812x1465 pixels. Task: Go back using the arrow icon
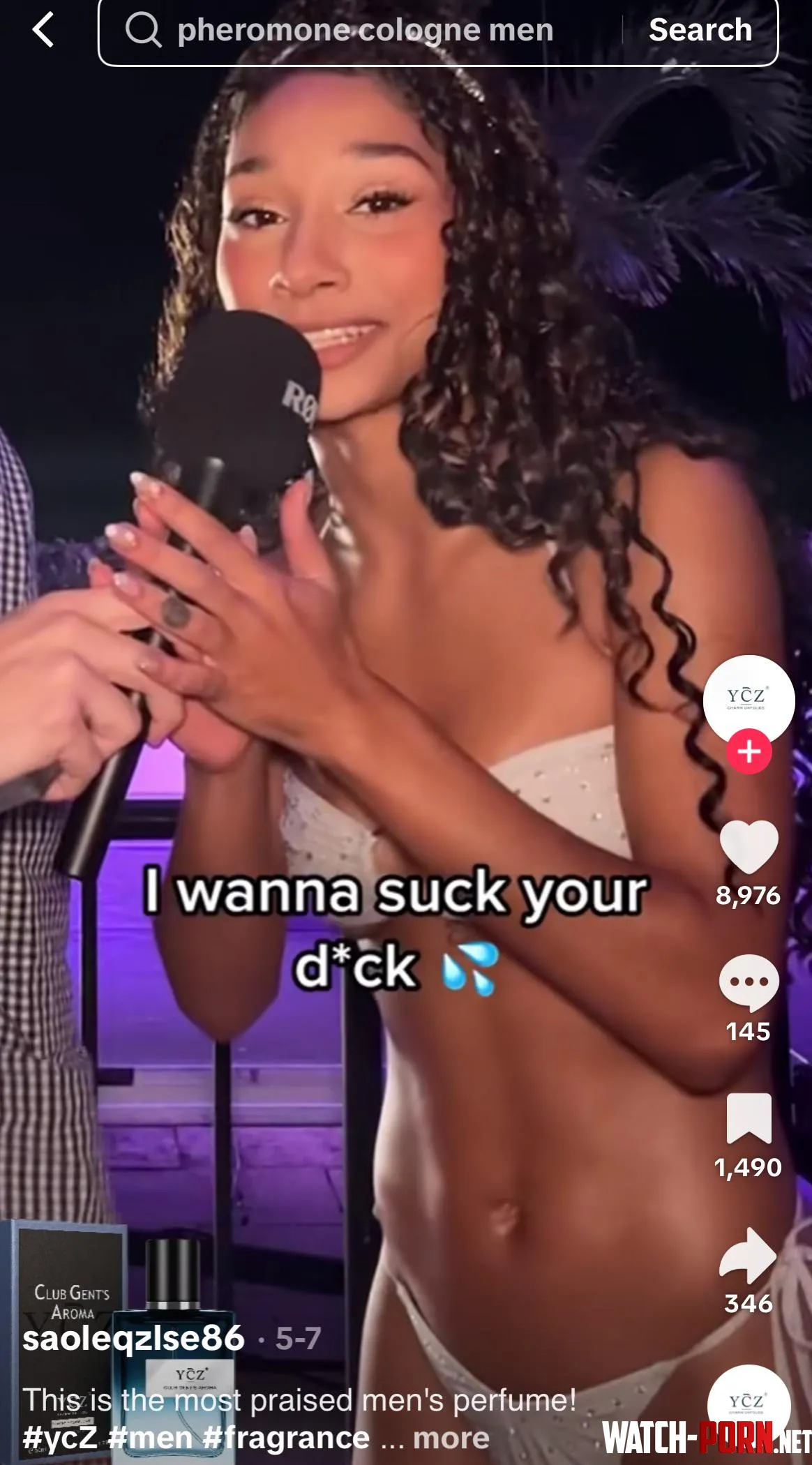(x=43, y=31)
